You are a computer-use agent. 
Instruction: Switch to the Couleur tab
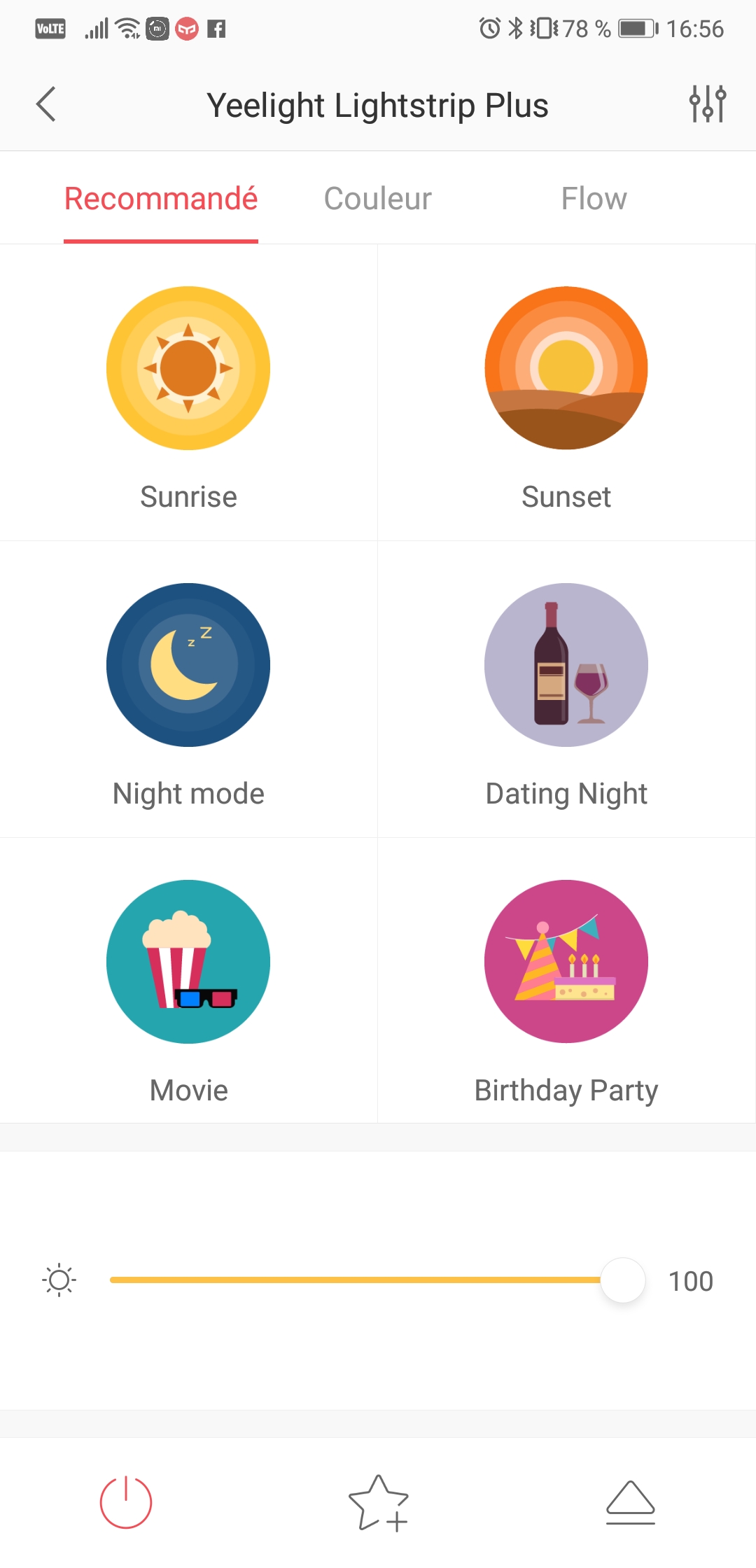377,199
